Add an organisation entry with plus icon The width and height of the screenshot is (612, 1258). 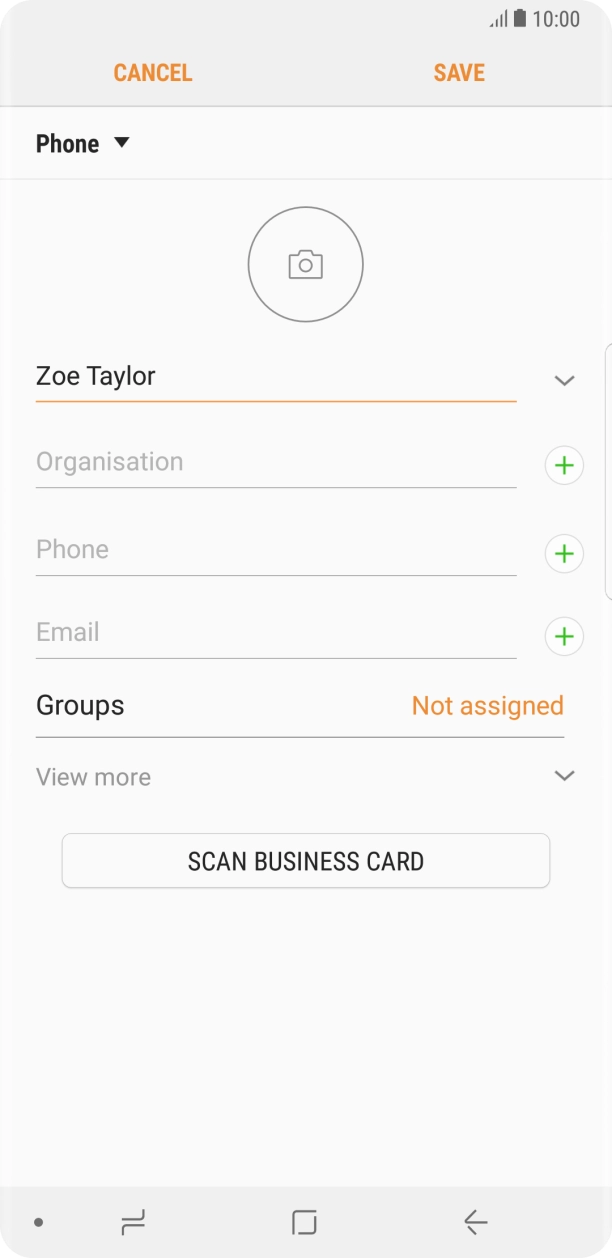564,465
